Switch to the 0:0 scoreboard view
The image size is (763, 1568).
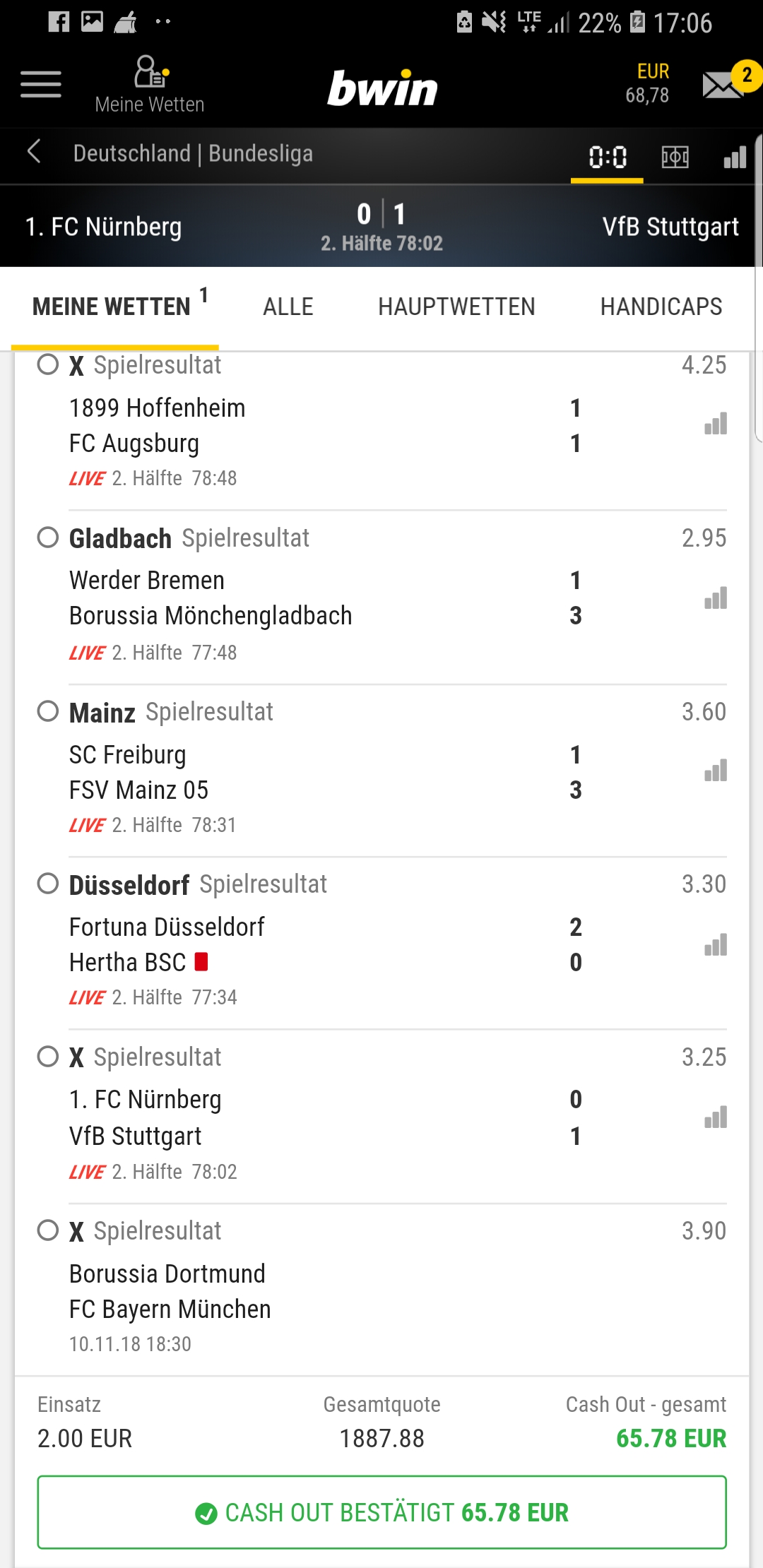pos(607,157)
